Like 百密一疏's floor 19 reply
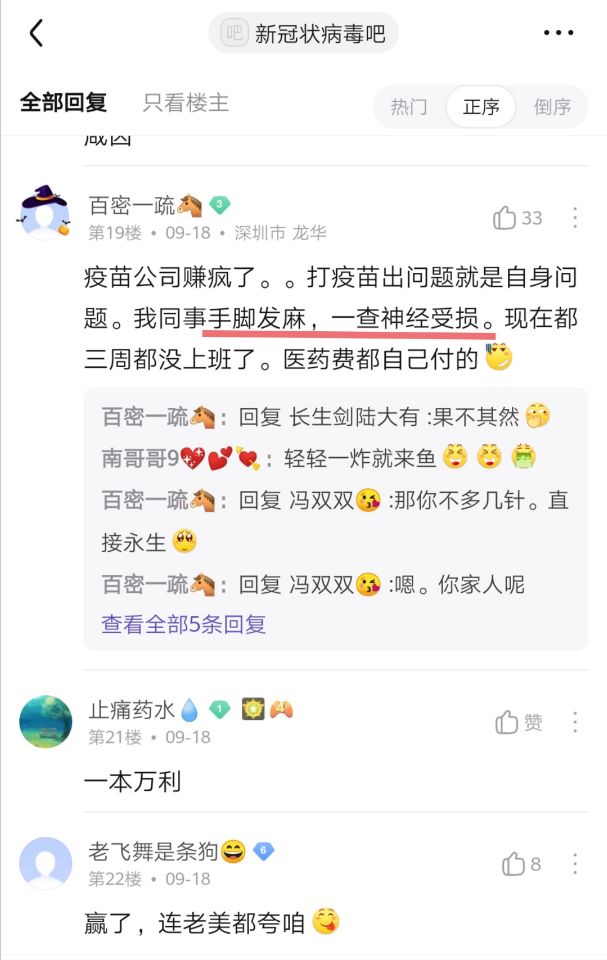The height and width of the screenshot is (960, 607). click(x=518, y=217)
